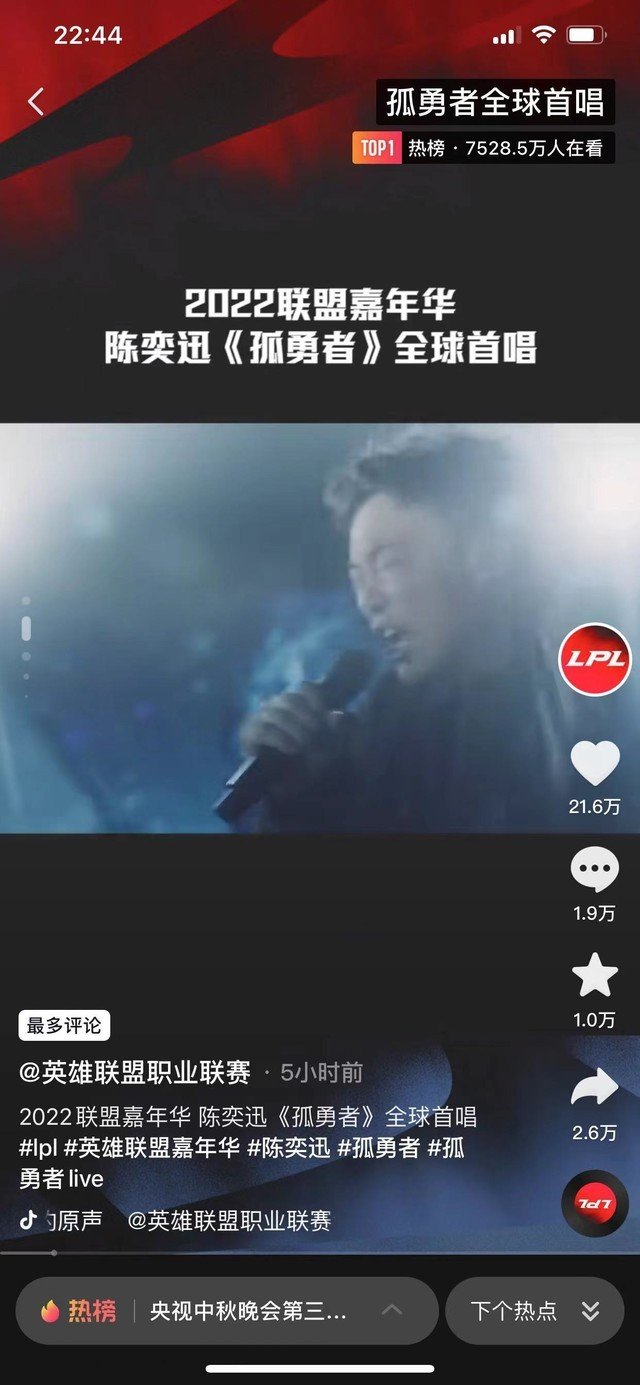Open the LPL creator avatar
The height and width of the screenshot is (1385, 640).
(594, 659)
